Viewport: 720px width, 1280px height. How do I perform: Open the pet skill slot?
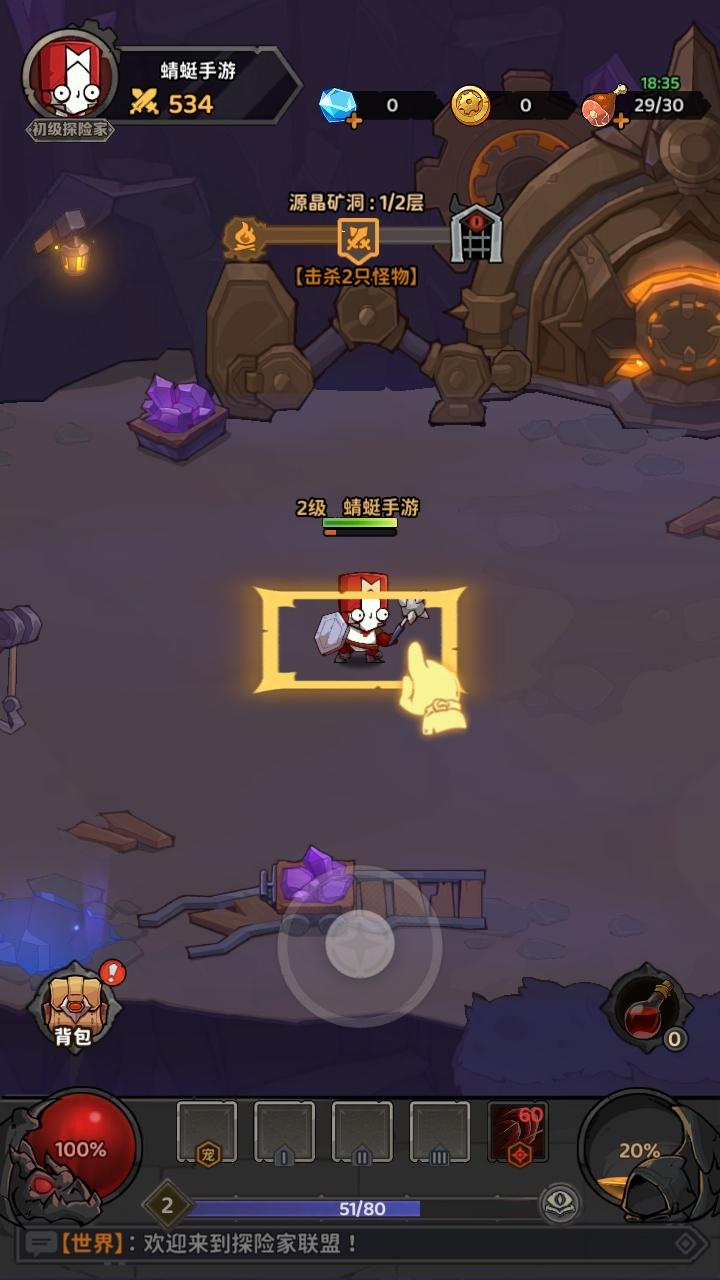pyautogui.click(x=207, y=1132)
